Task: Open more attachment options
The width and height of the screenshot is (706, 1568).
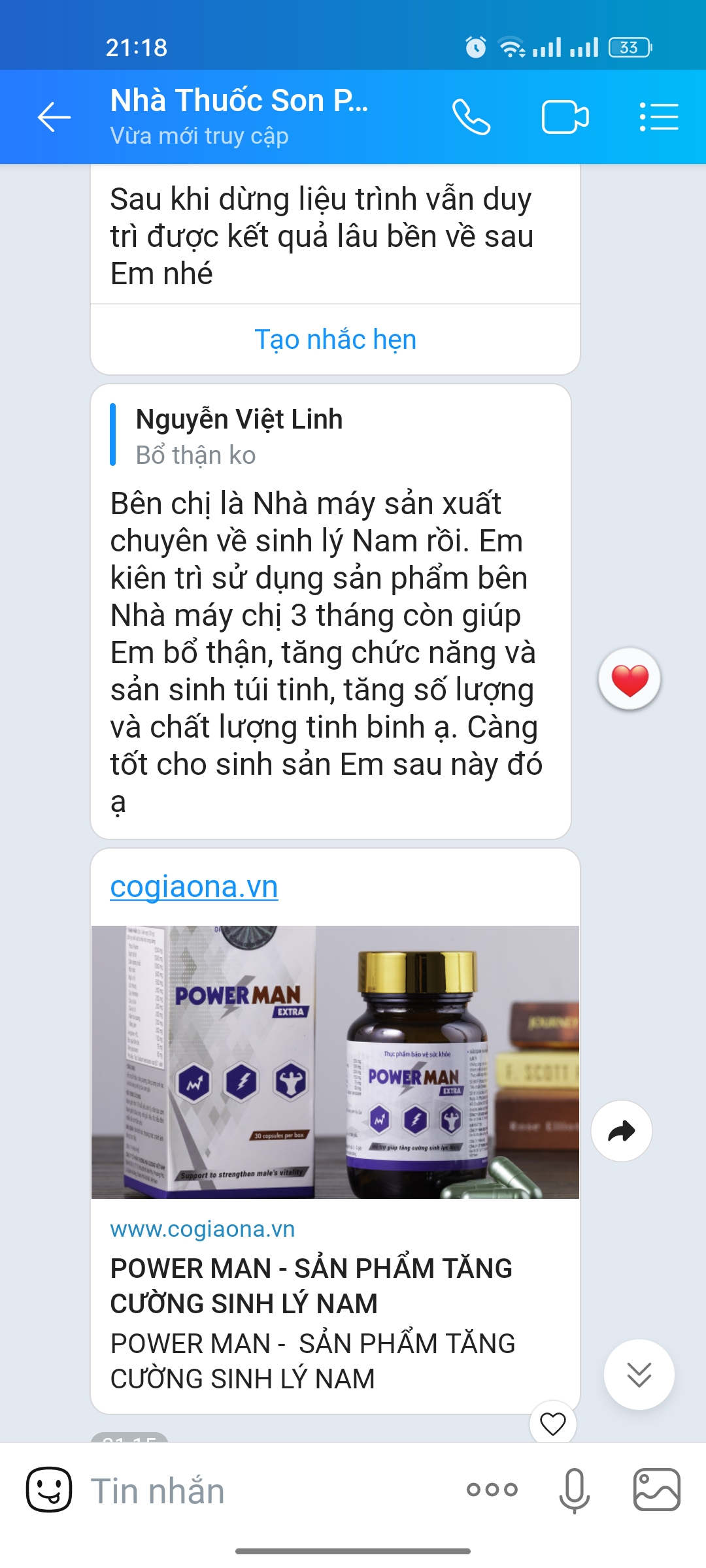Action: tap(492, 1490)
